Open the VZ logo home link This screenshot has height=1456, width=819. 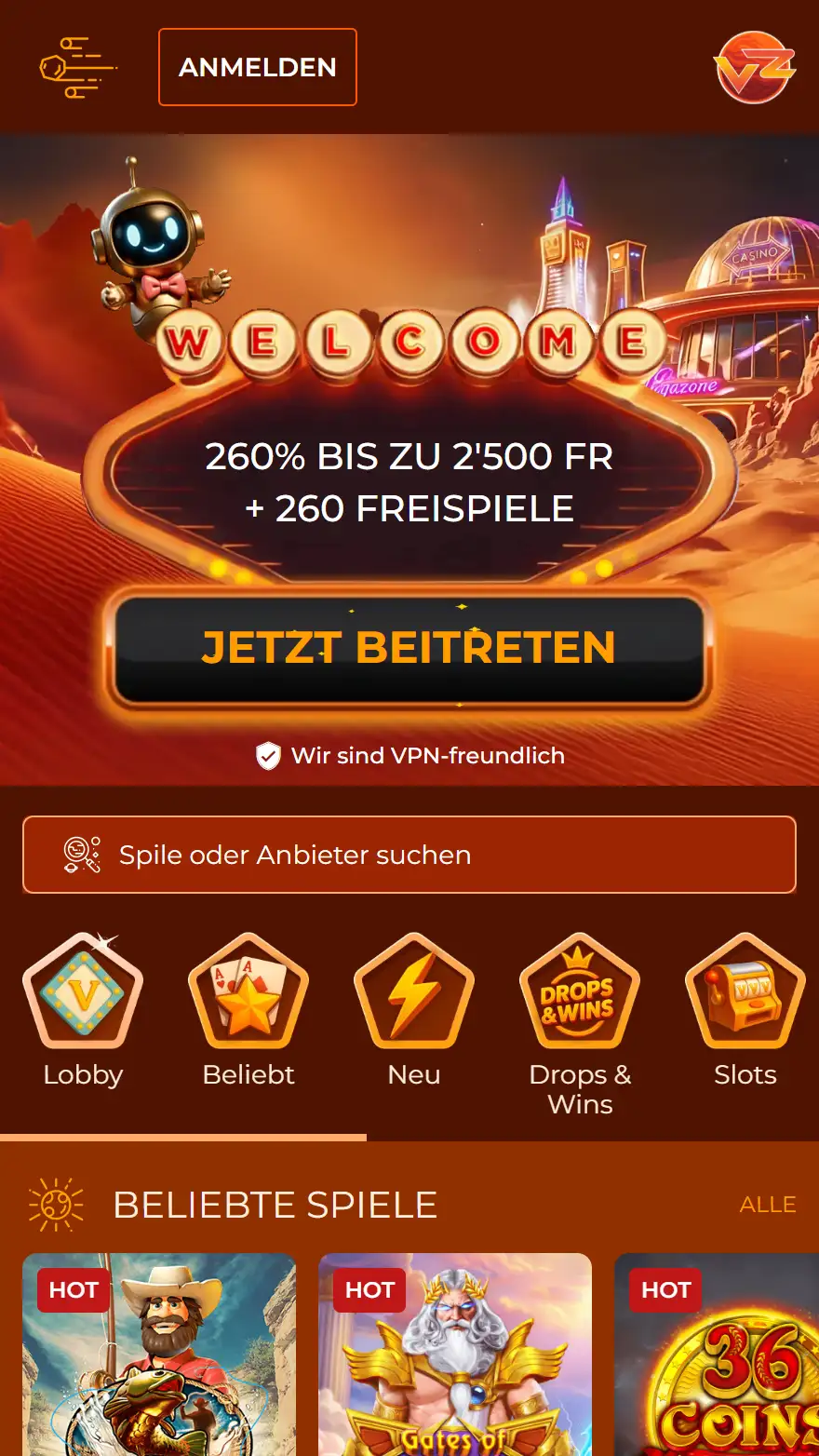755,67
